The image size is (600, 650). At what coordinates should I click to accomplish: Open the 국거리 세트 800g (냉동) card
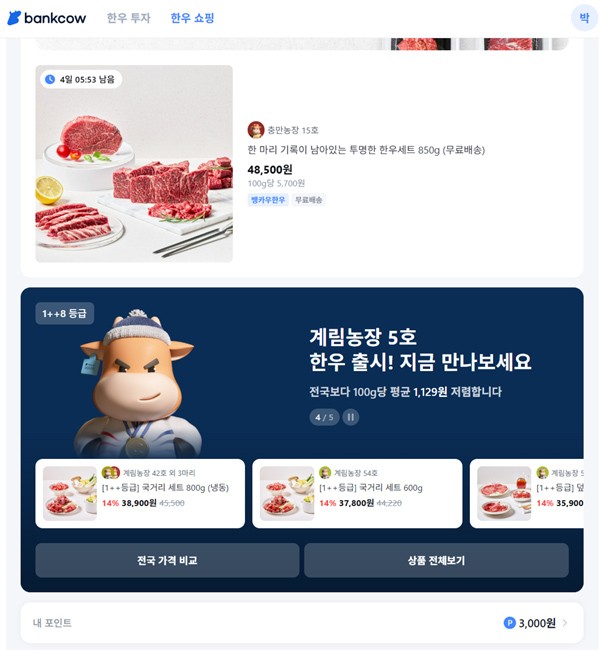(x=140, y=493)
